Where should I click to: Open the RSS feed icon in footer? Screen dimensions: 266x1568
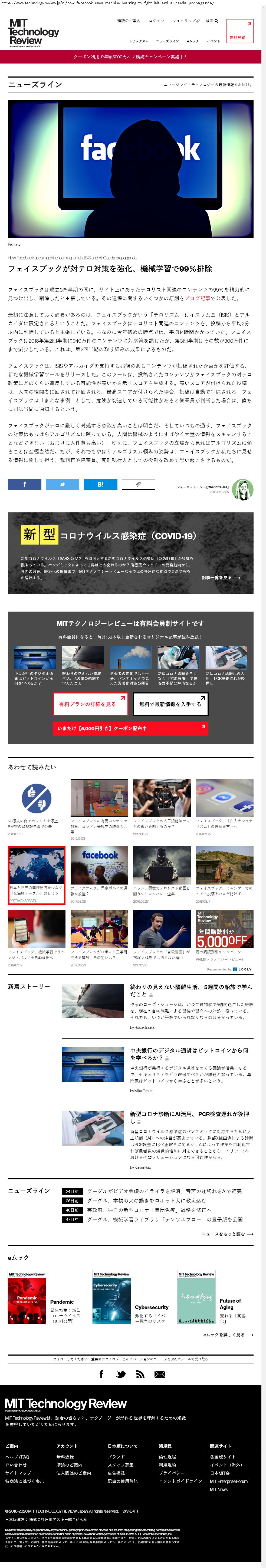coord(140,1374)
